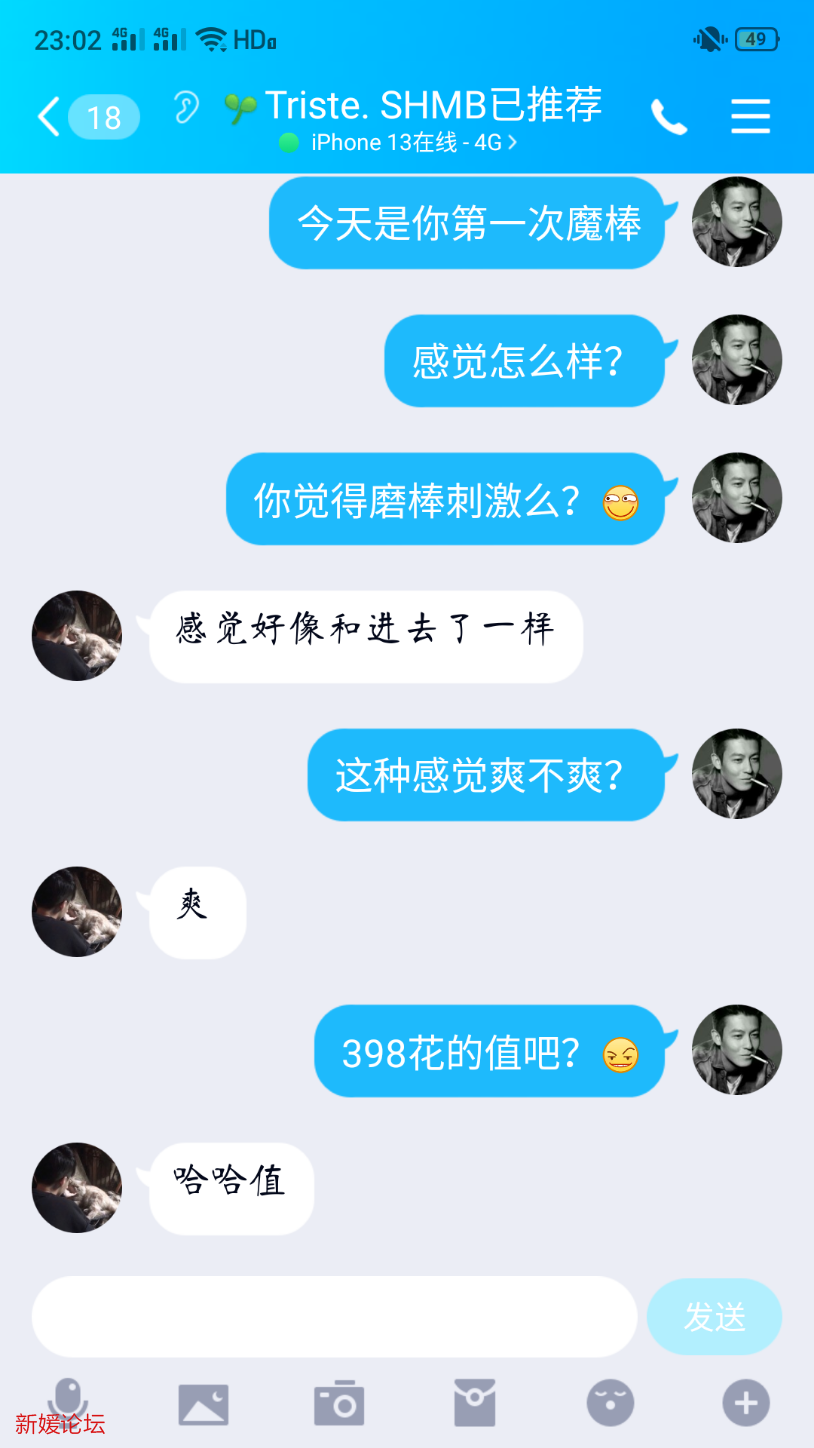
Task: Select the bubble '感觉好像和进去了一样'
Action: pos(365,635)
